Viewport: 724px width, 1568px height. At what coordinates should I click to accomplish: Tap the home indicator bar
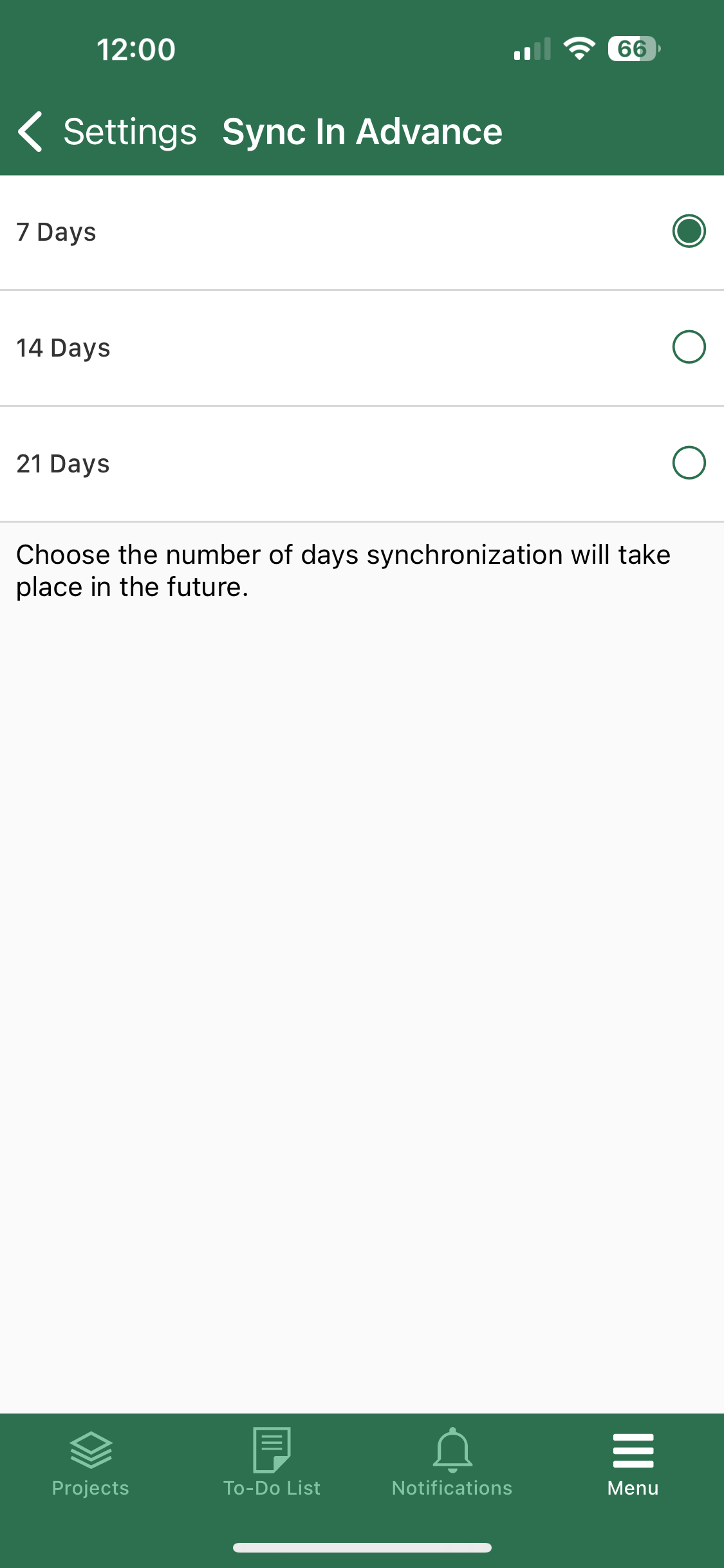pos(362,1549)
